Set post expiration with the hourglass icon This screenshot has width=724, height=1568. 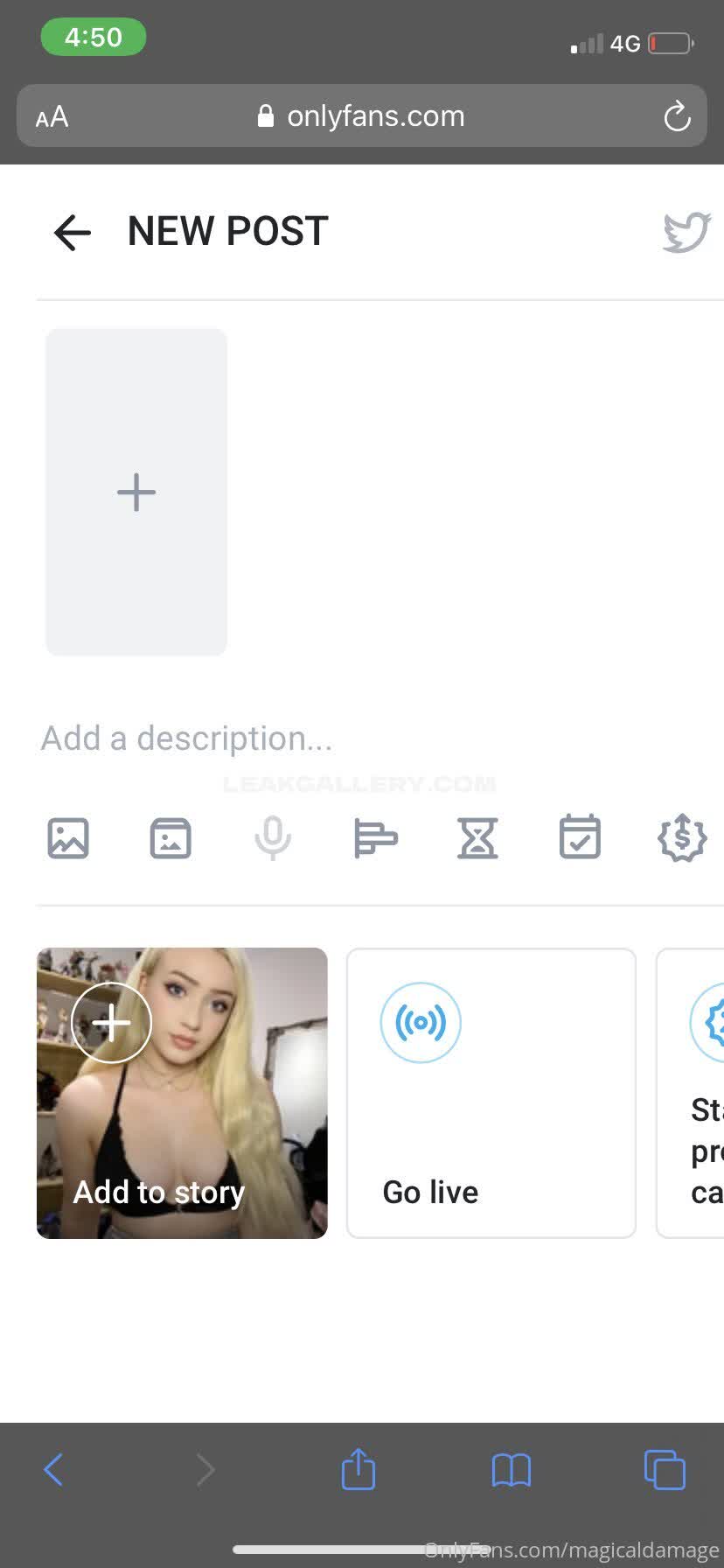click(477, 838)
